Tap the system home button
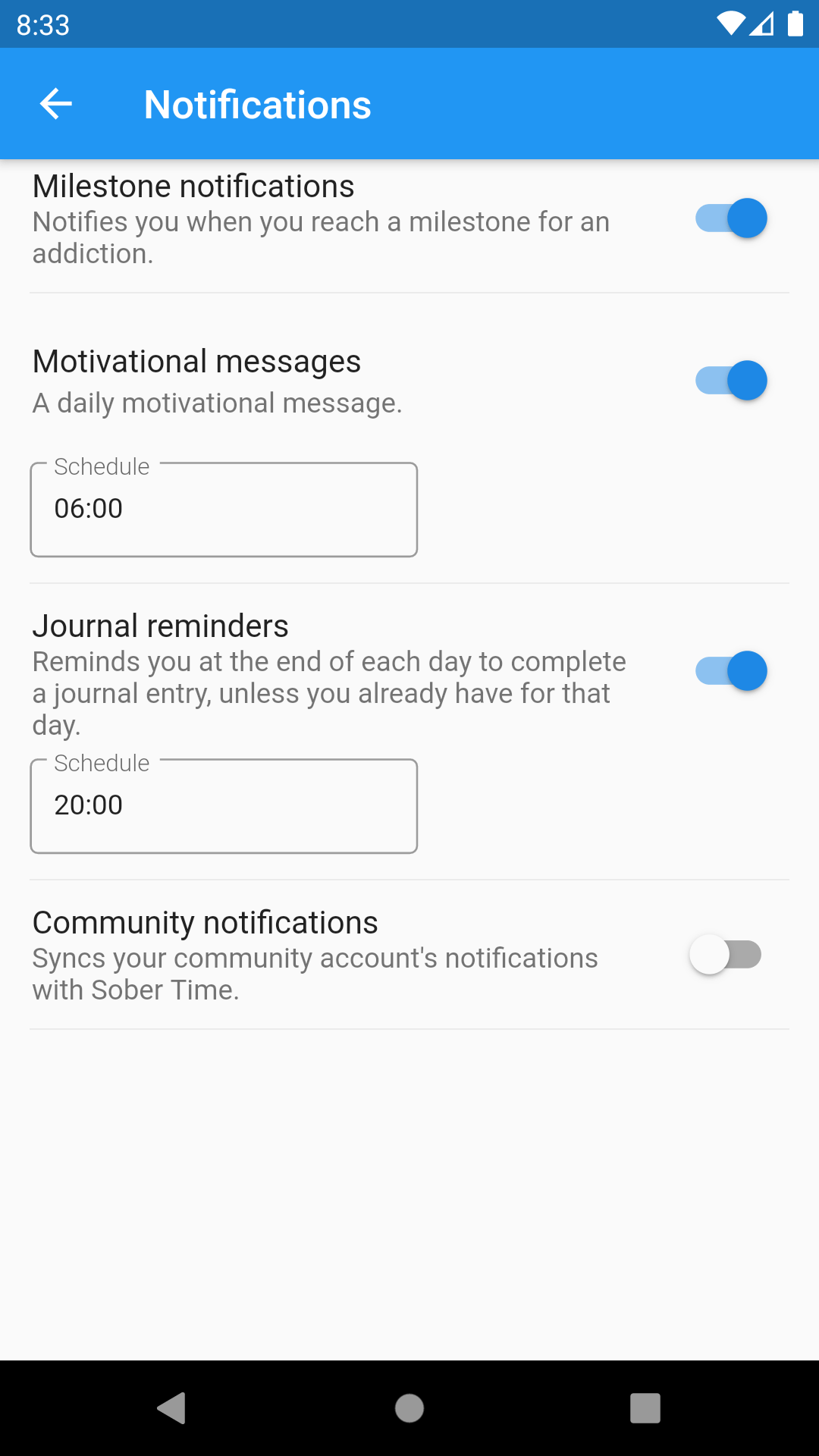The image size is (819, 1456). (x=409, y=1408)
